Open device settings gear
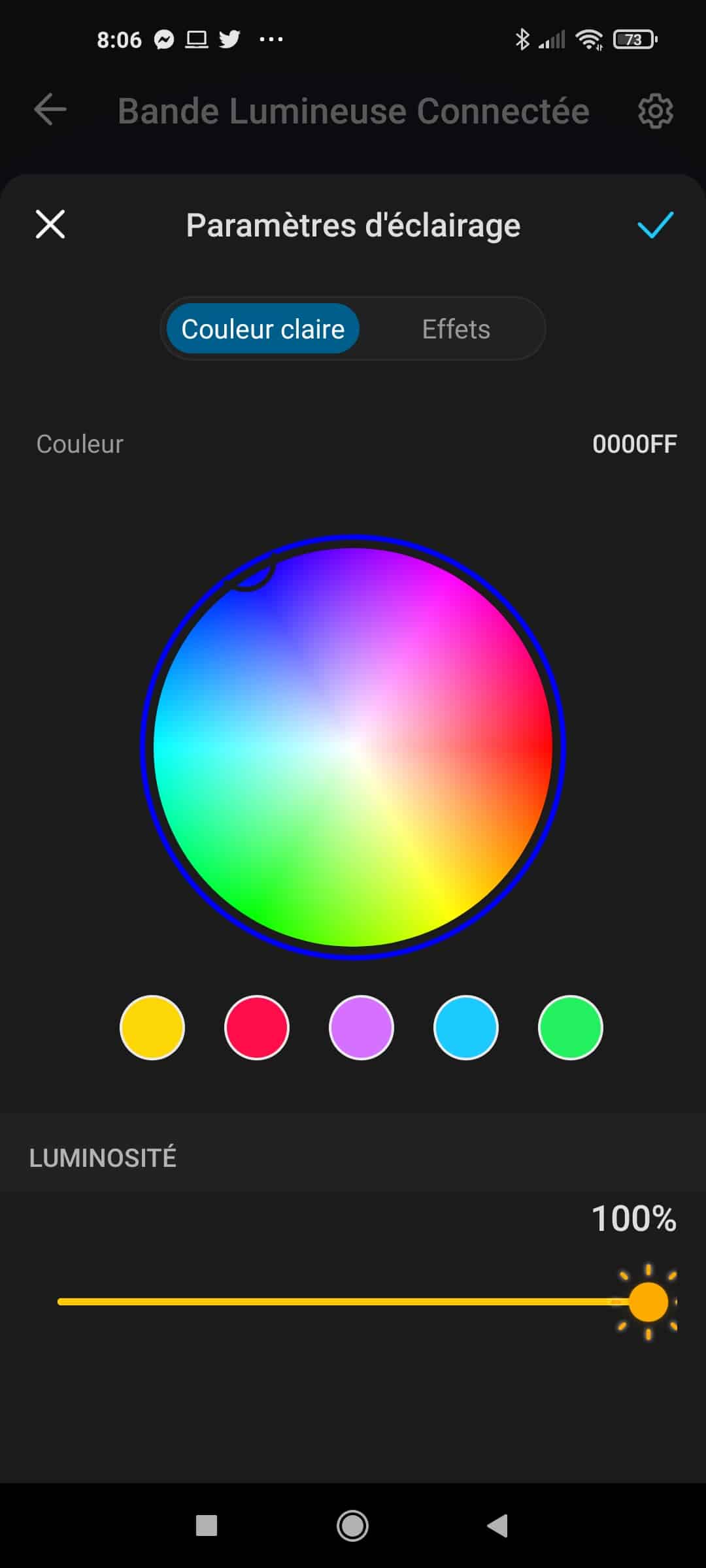Screen dimensions: 706x1568 656,111
